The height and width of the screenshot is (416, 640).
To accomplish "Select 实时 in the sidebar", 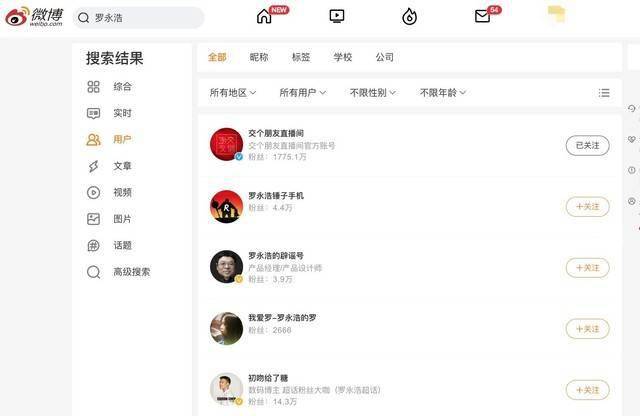I will (x=121, y=113).
